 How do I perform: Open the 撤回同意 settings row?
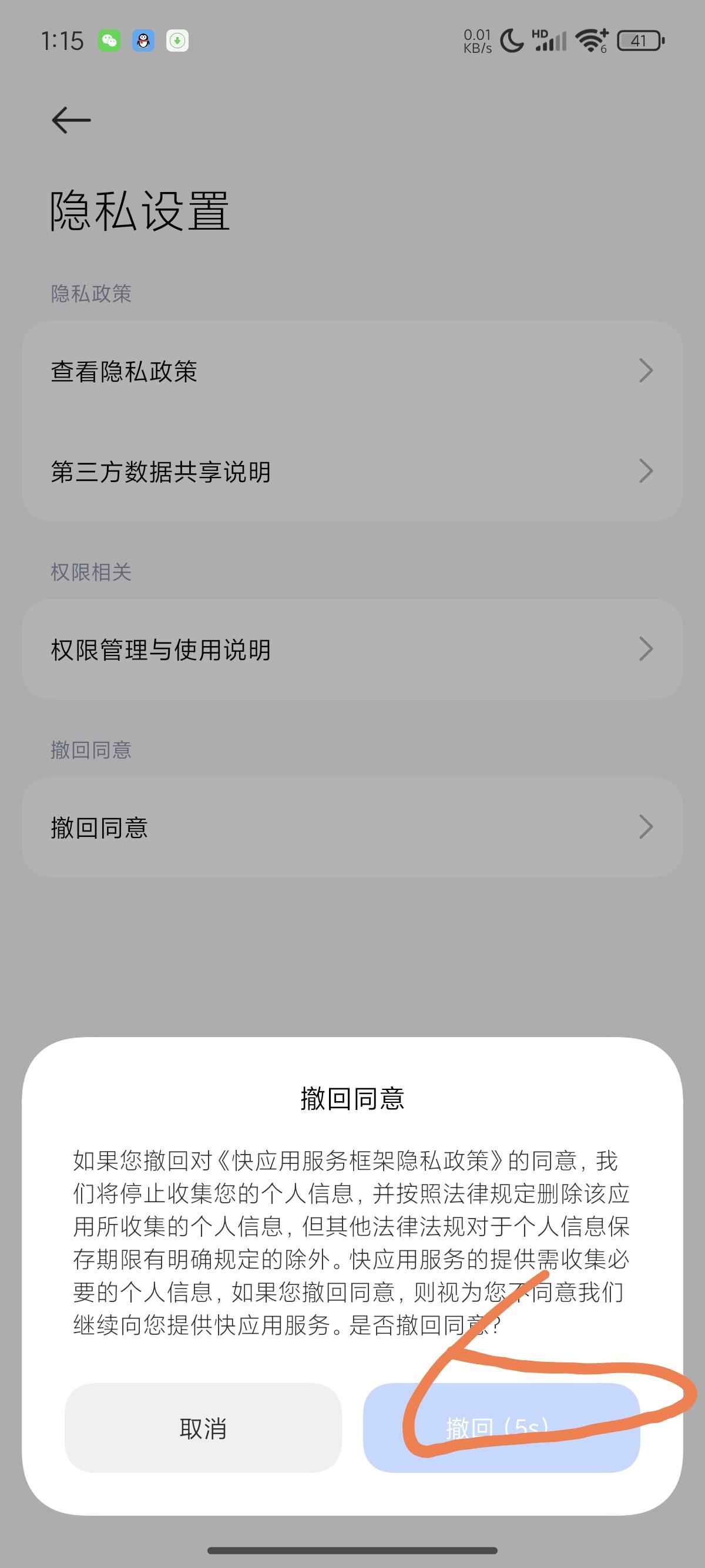pyautogui.click(x=352, y=827)
